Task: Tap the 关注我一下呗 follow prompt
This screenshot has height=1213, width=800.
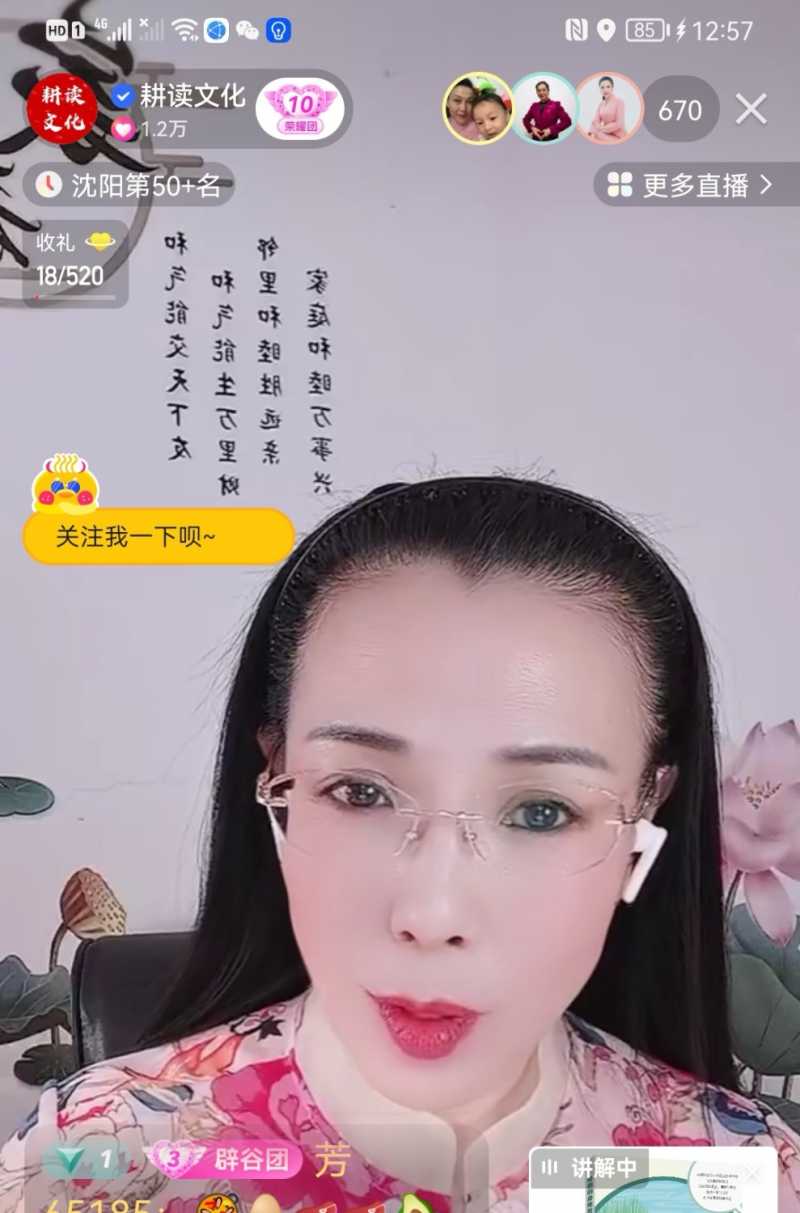Action: (158, 537)
